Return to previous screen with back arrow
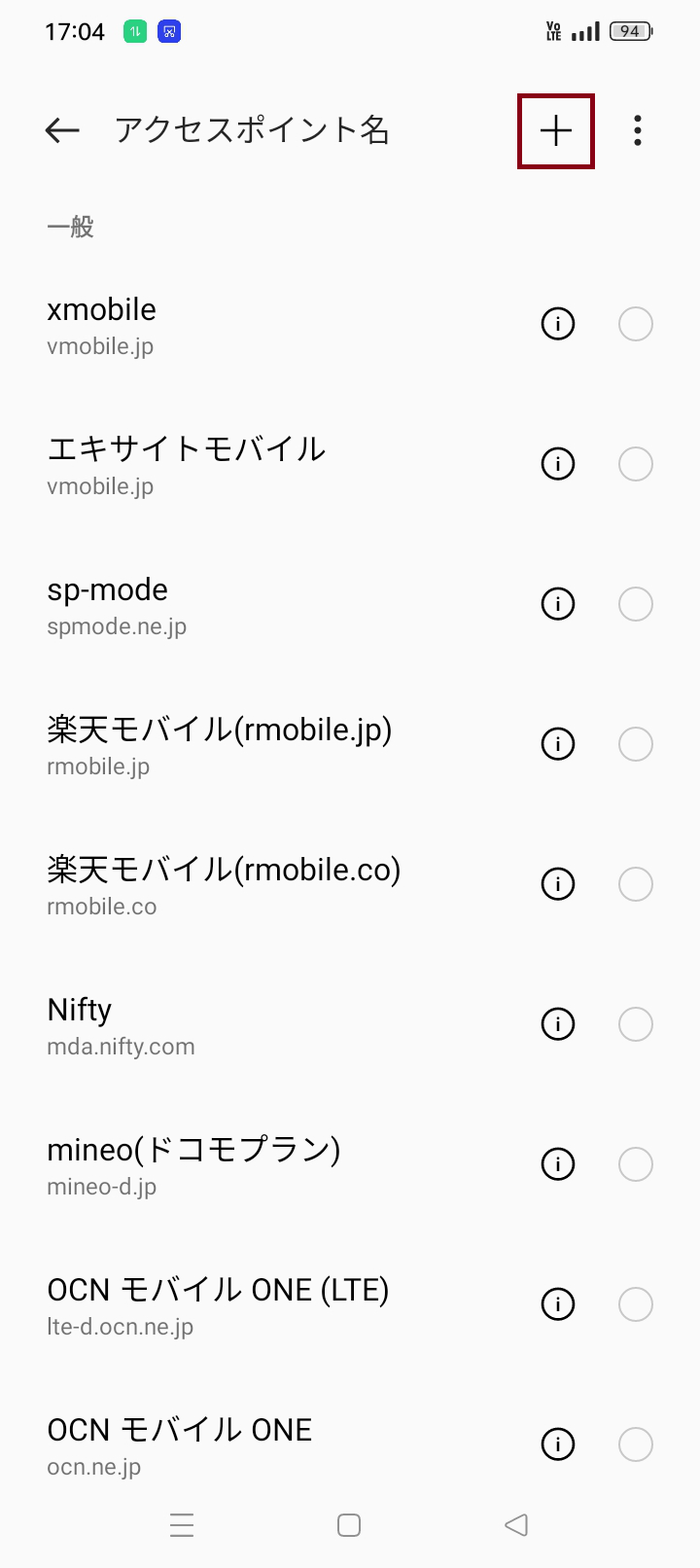 [61, 129]
